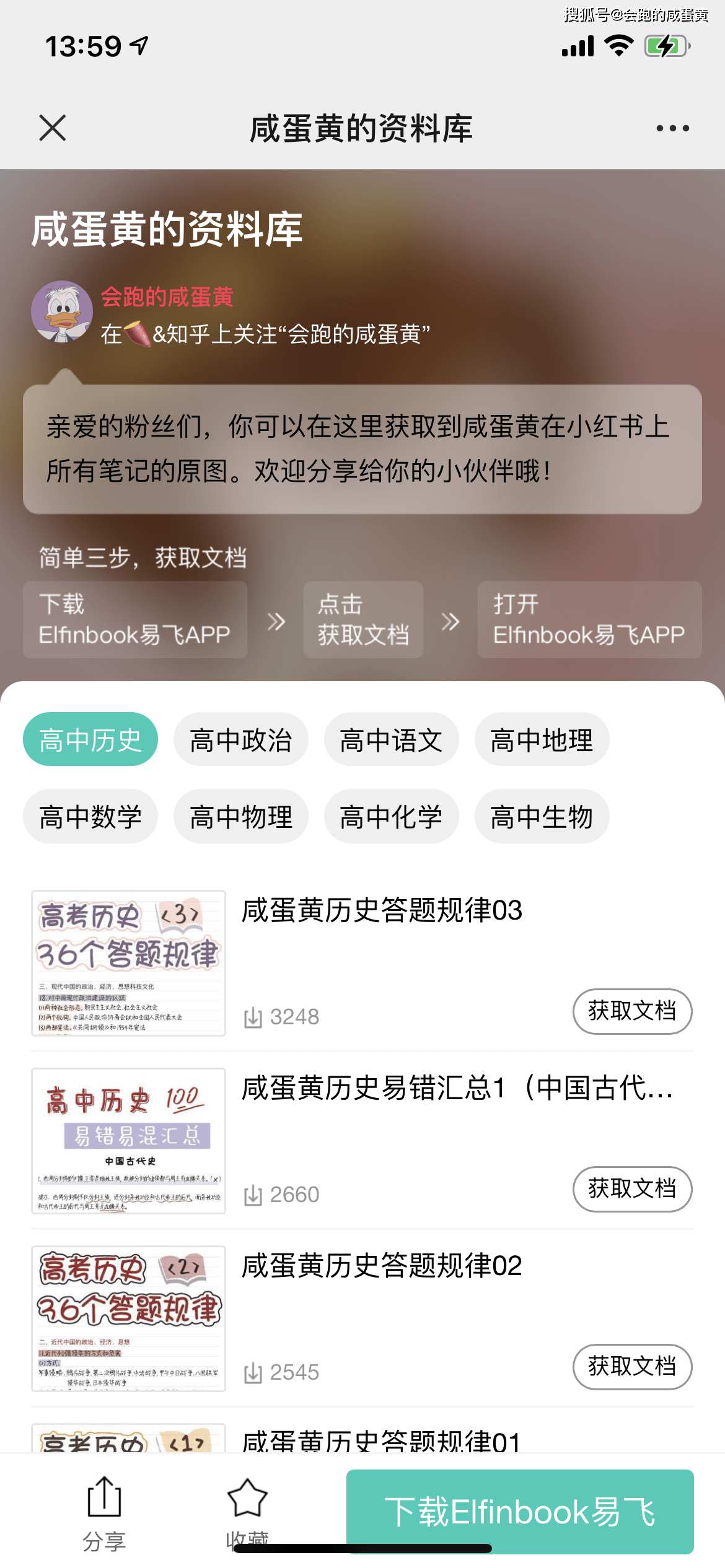Tap the 下载Elfinbook易飞APP step card
725x1568 pixels.
tap(136, 619)
